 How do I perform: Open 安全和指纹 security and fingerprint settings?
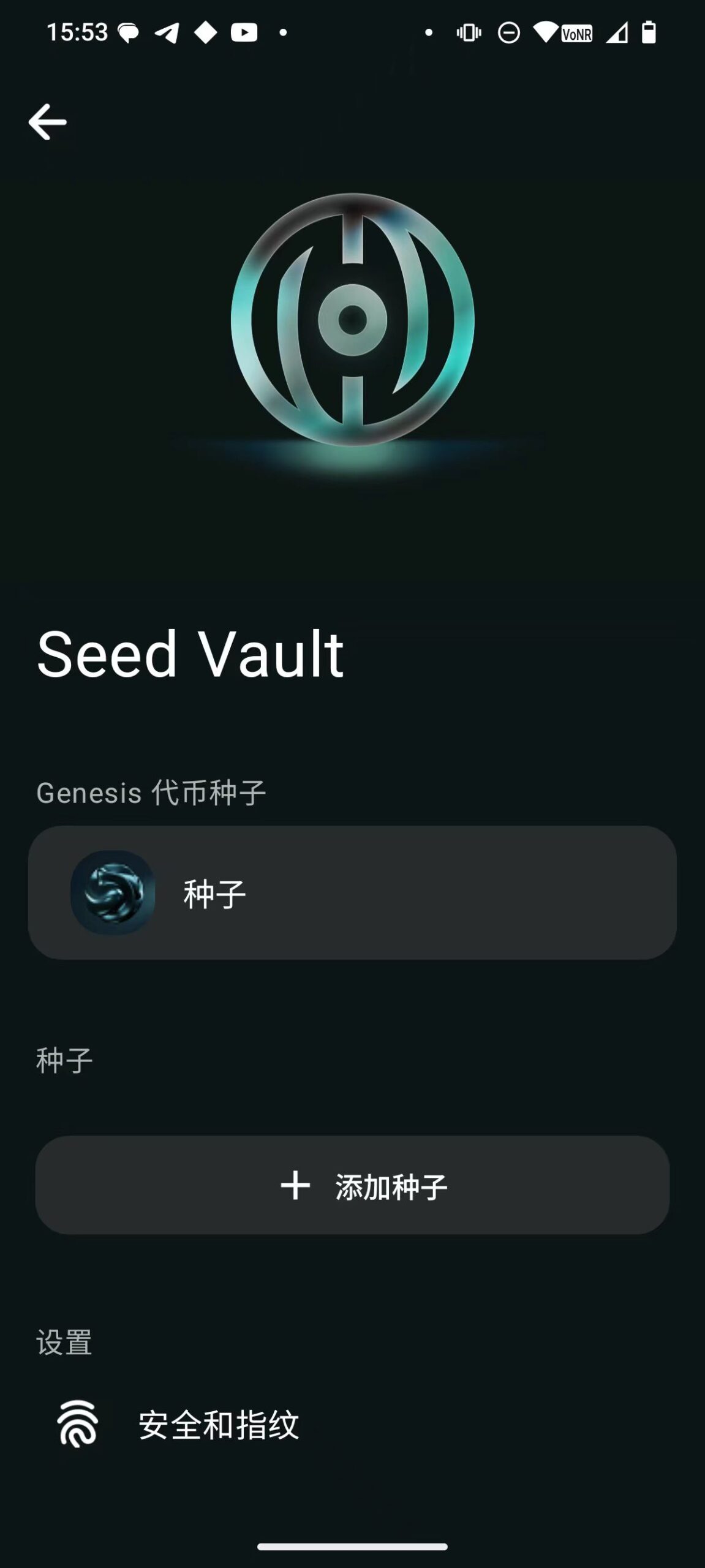218,1424
